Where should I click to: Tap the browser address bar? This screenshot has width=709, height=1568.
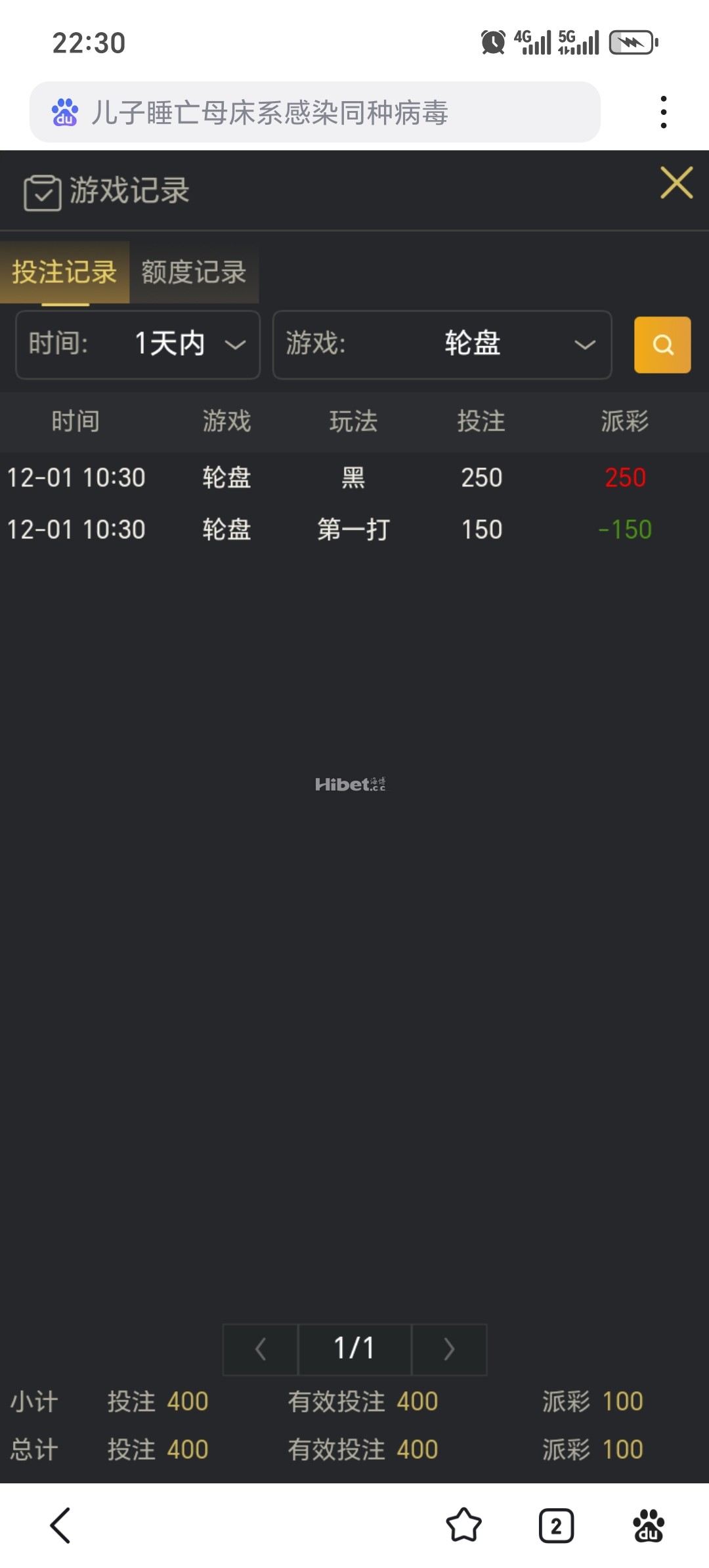[315, 112]
